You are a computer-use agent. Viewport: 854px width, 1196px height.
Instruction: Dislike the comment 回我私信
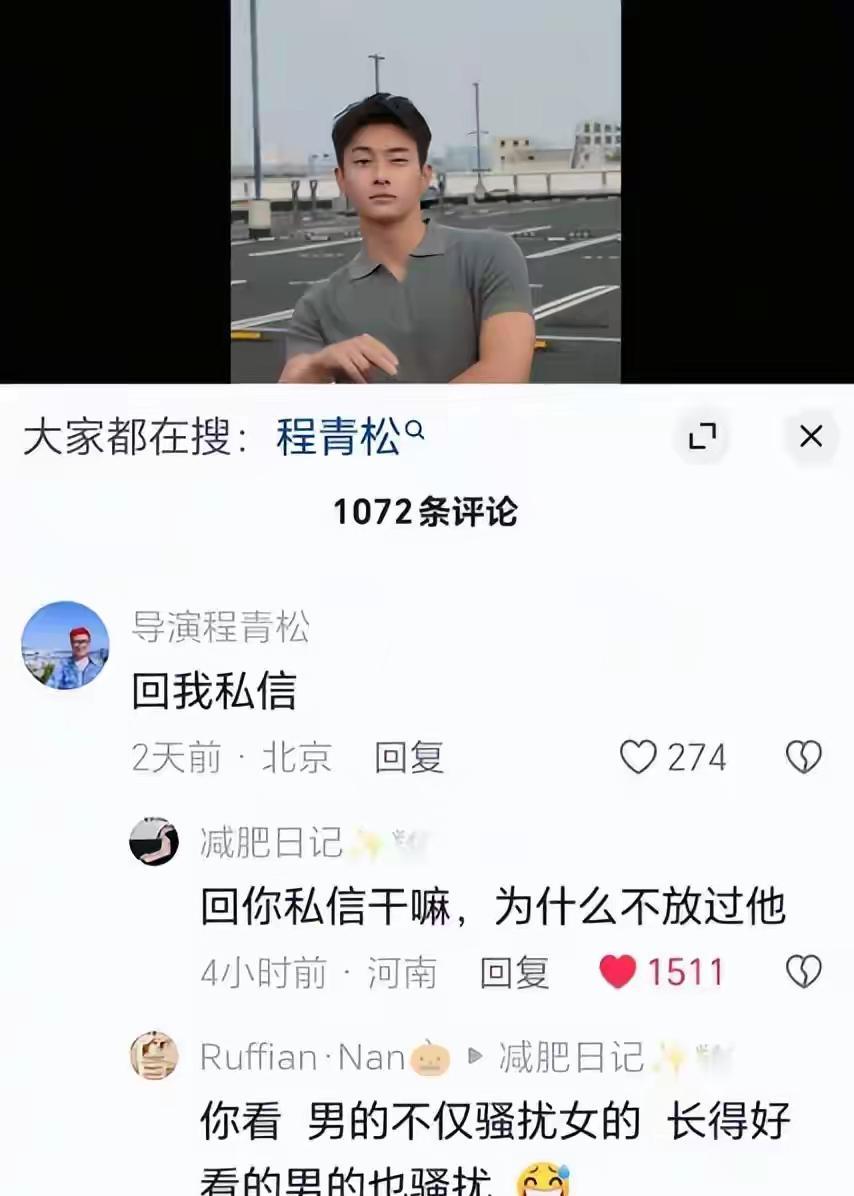pyautogui.click(x=803, y=757)
